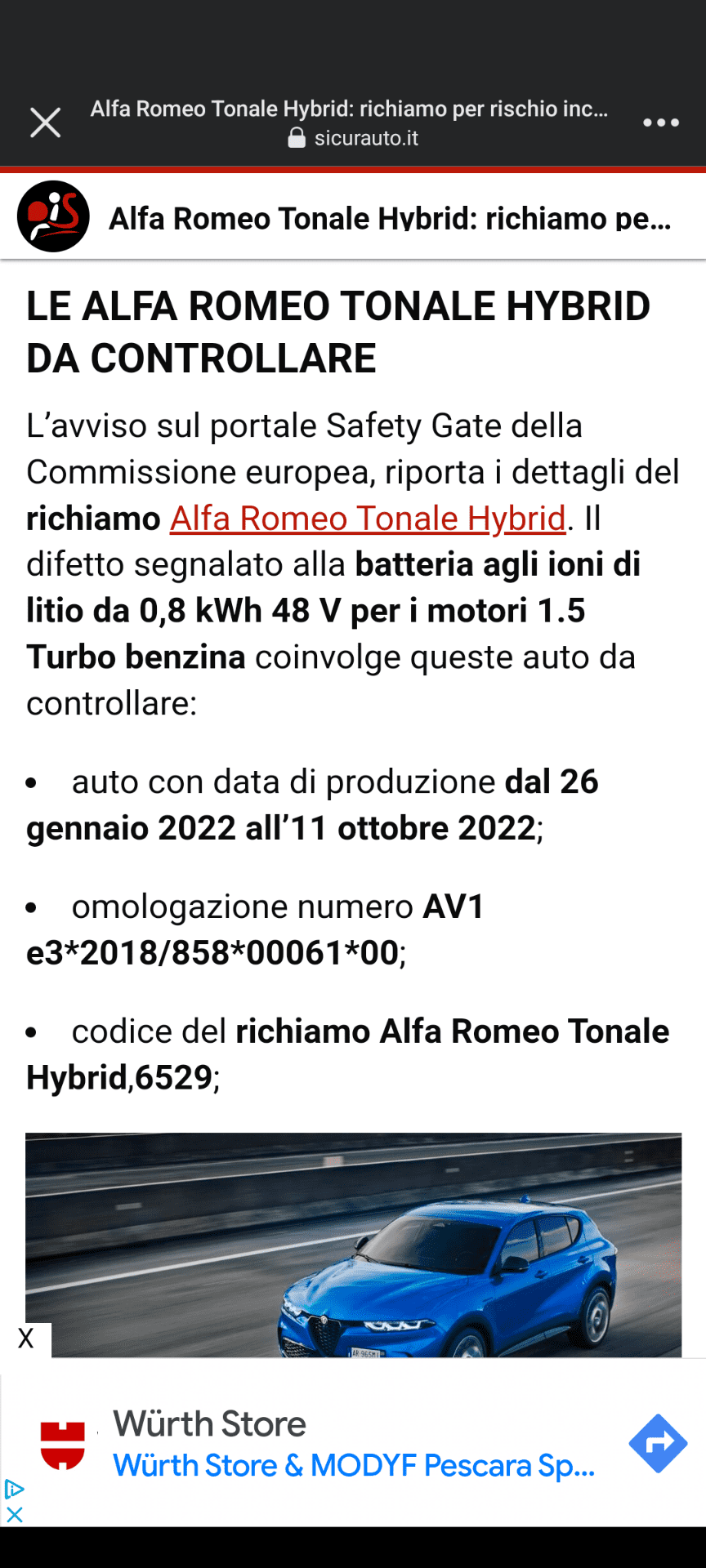Open the Würth Store & MODYF Pescara ad
This screenshot has height=1568, width=706.
click(x=354, y=1466)
